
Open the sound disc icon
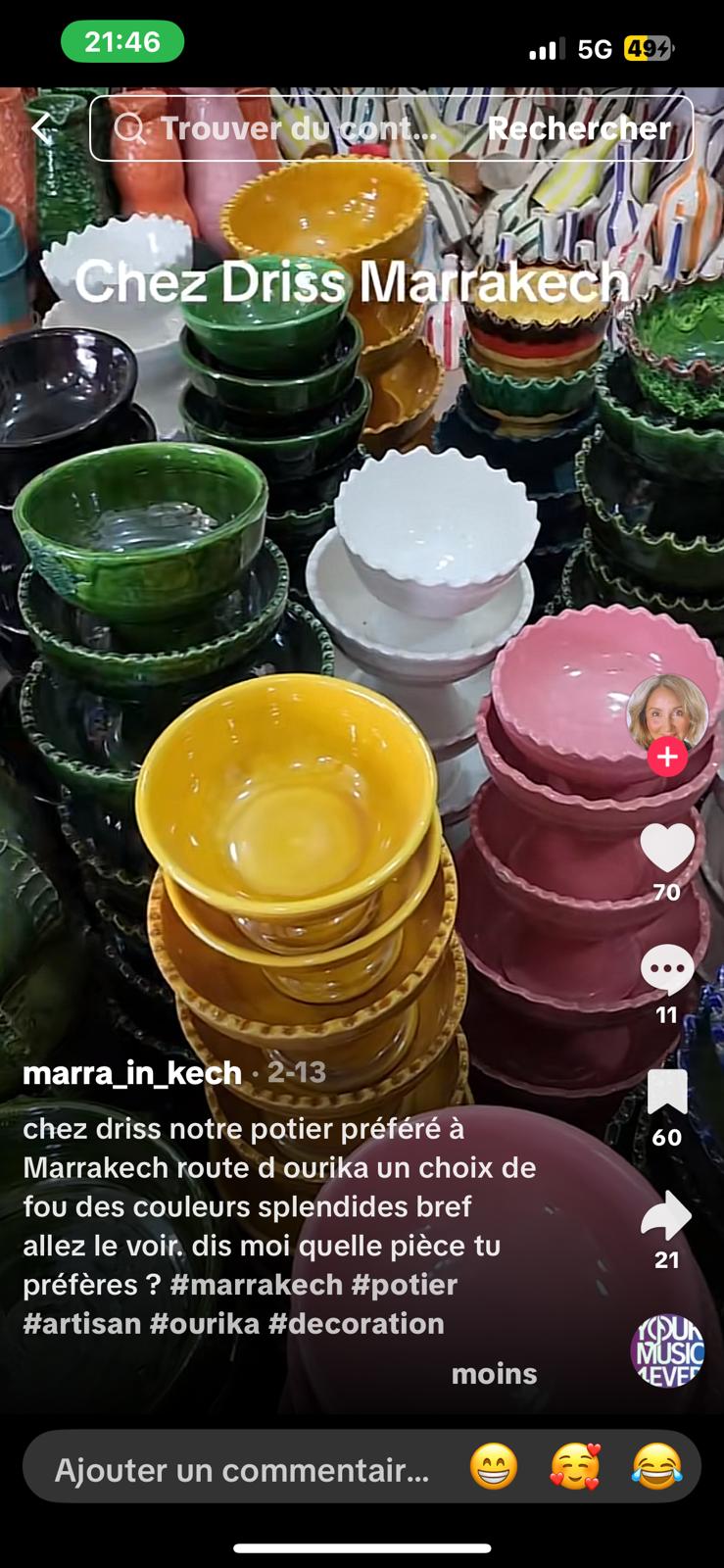pos(667,1350)
